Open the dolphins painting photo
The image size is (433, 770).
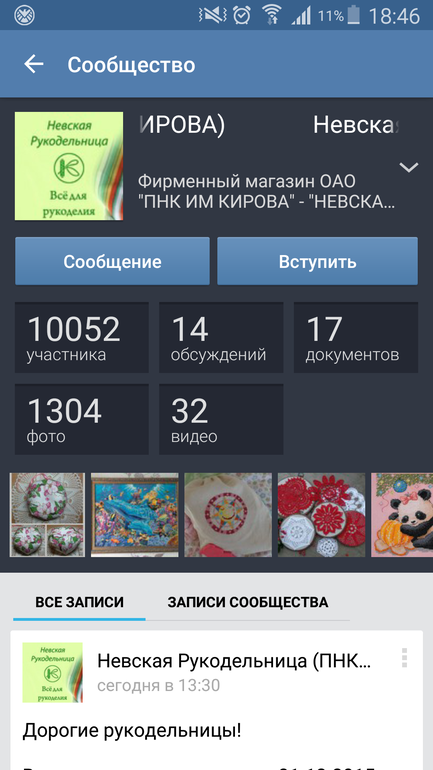coord(135,515)
